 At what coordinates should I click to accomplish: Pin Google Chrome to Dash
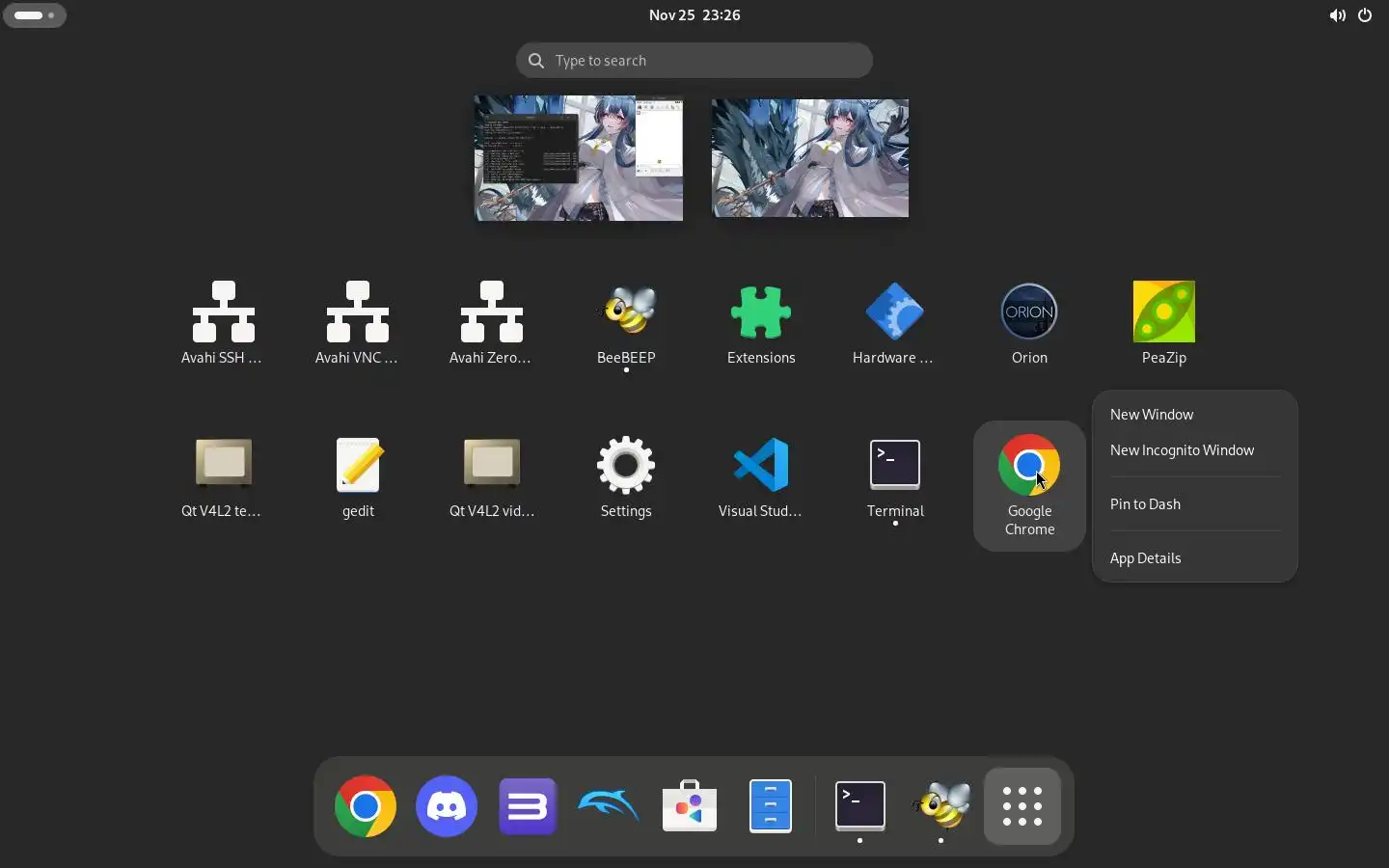(x=1145, y=504)
